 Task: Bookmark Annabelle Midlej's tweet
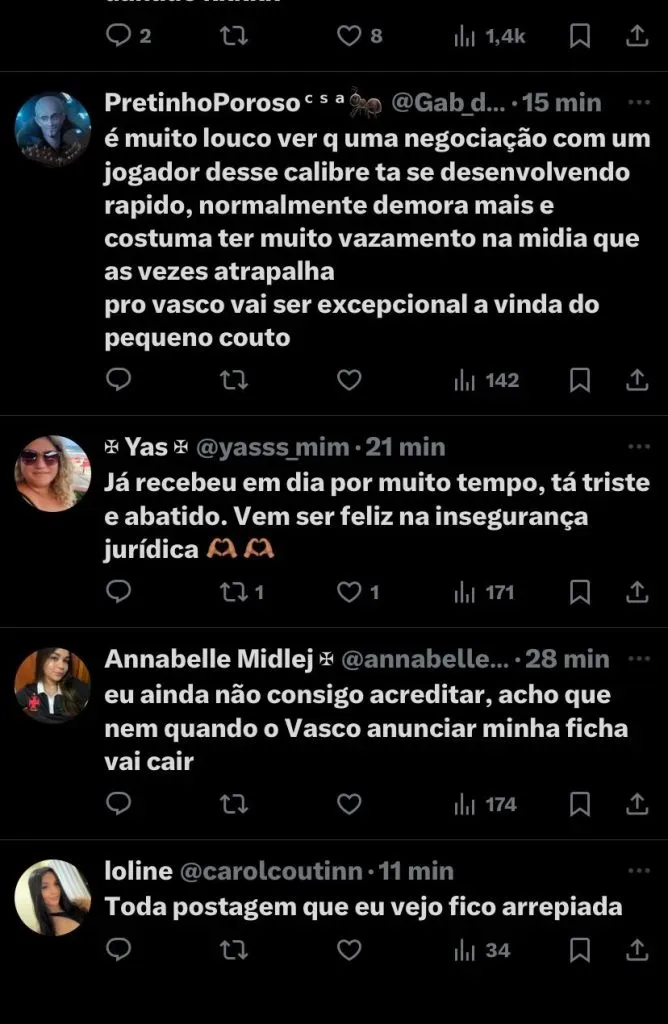coord(579,804)
